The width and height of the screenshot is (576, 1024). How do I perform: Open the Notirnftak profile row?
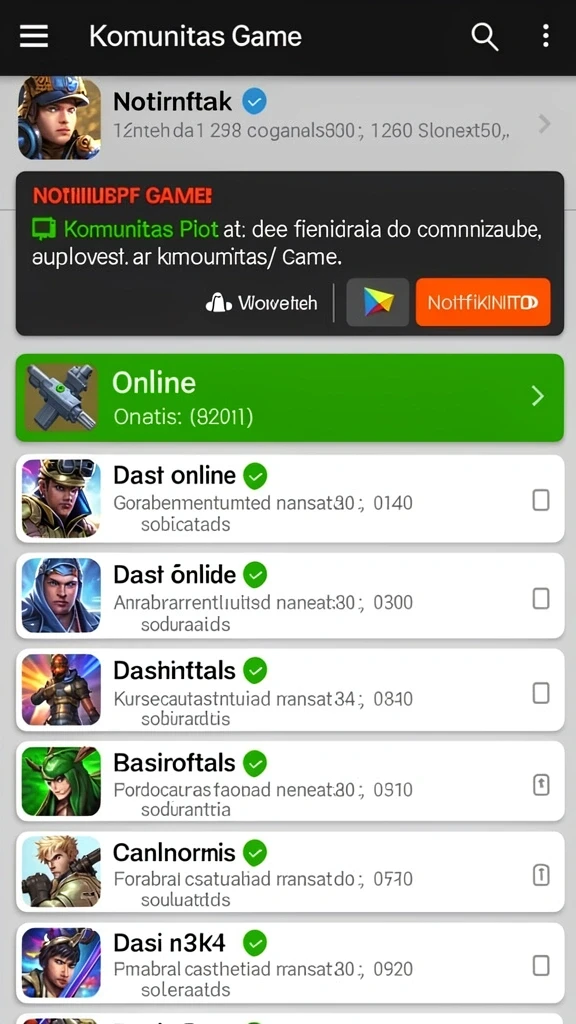(x=288, y=119)
